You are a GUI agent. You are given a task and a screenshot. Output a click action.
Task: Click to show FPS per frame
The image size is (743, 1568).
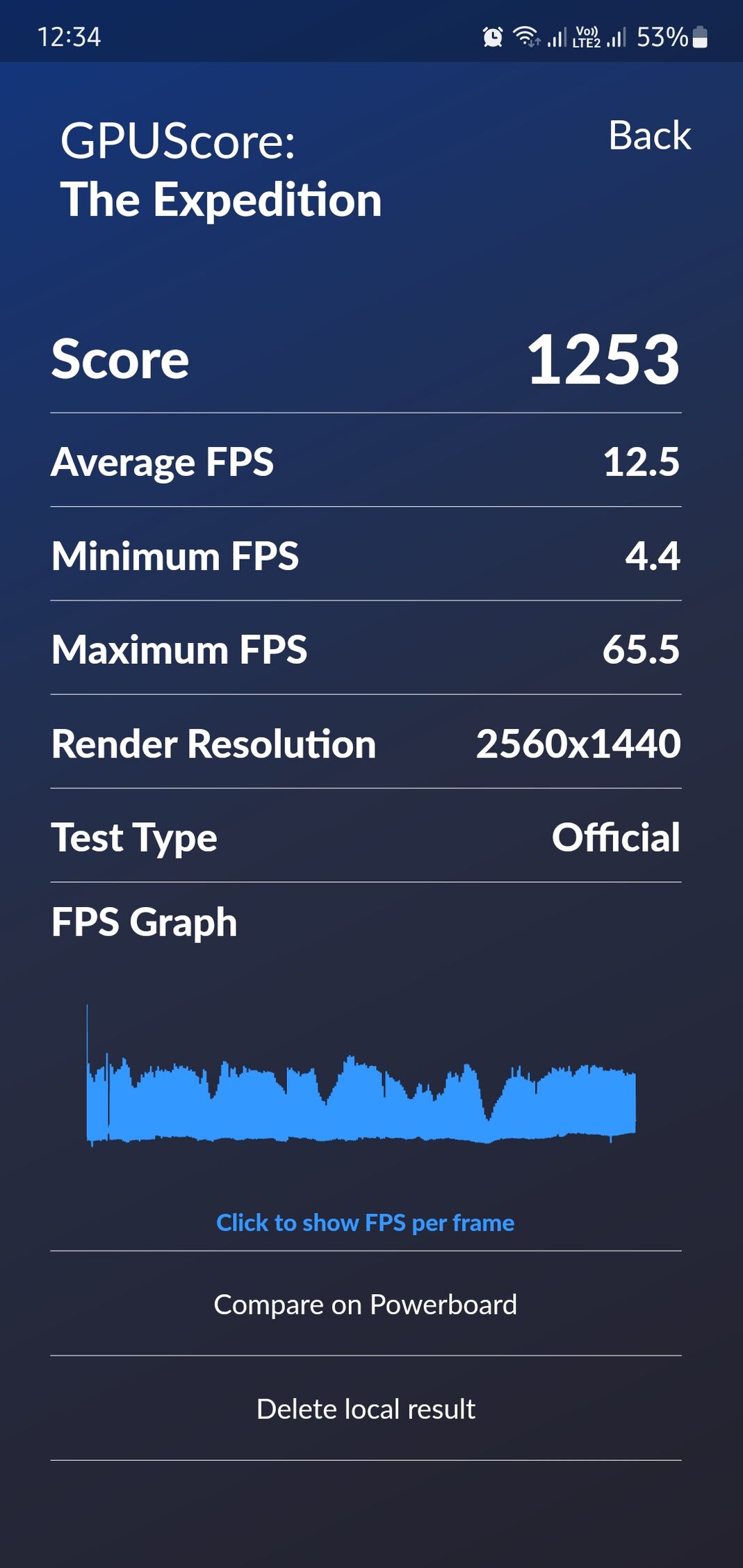click(x=366, y=1222)
